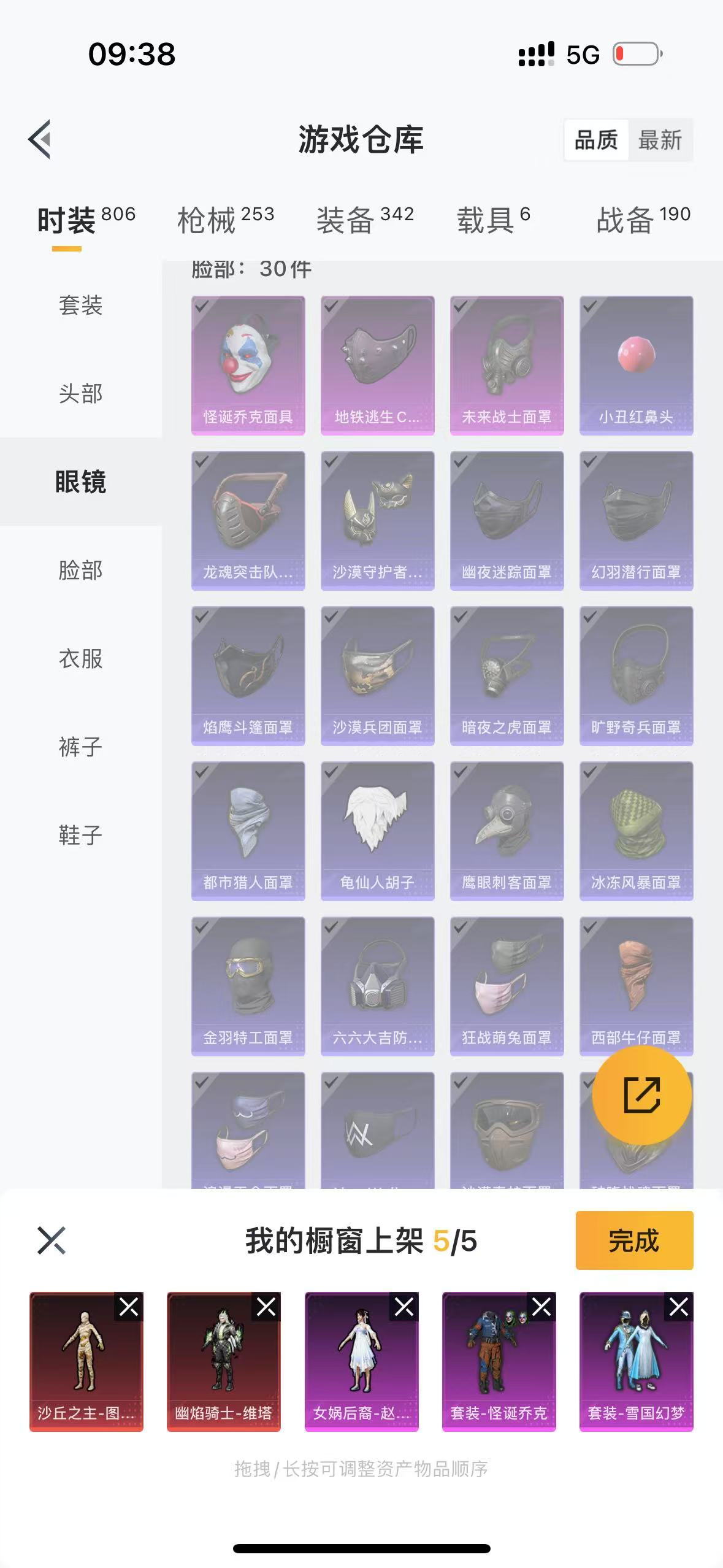Confirm showcase with 完成
Screen dimensions: 723x1568
634,1240
